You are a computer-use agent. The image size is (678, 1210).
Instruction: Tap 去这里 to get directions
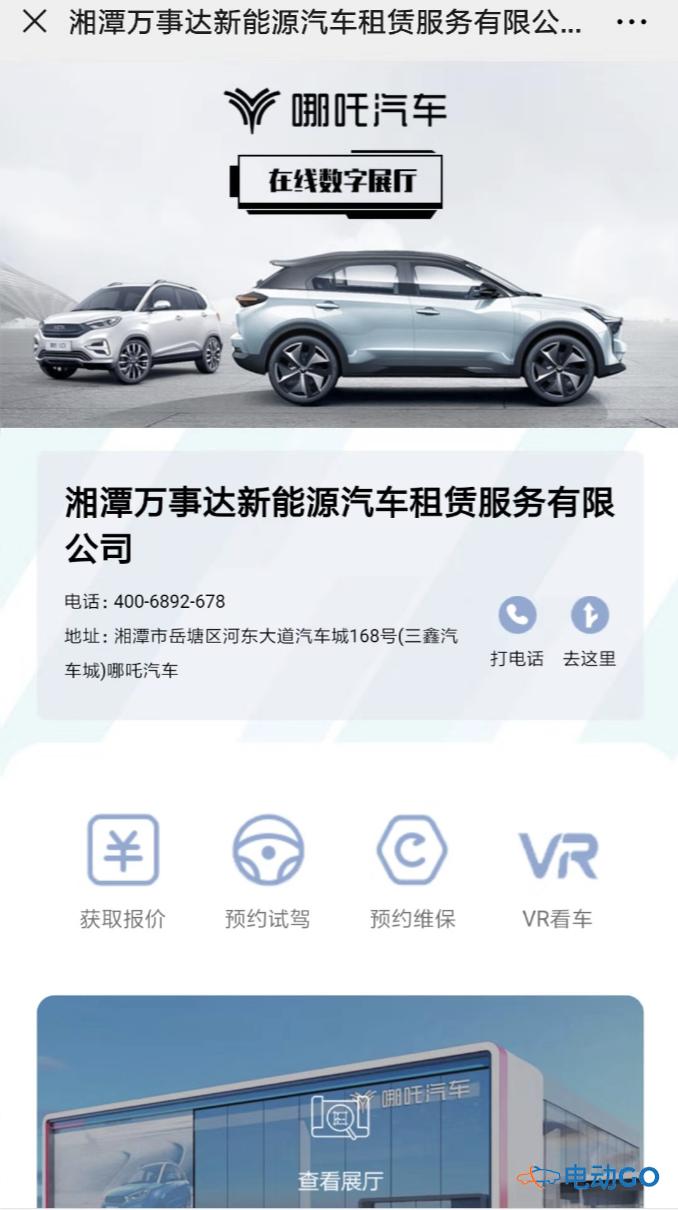(589, 631)
